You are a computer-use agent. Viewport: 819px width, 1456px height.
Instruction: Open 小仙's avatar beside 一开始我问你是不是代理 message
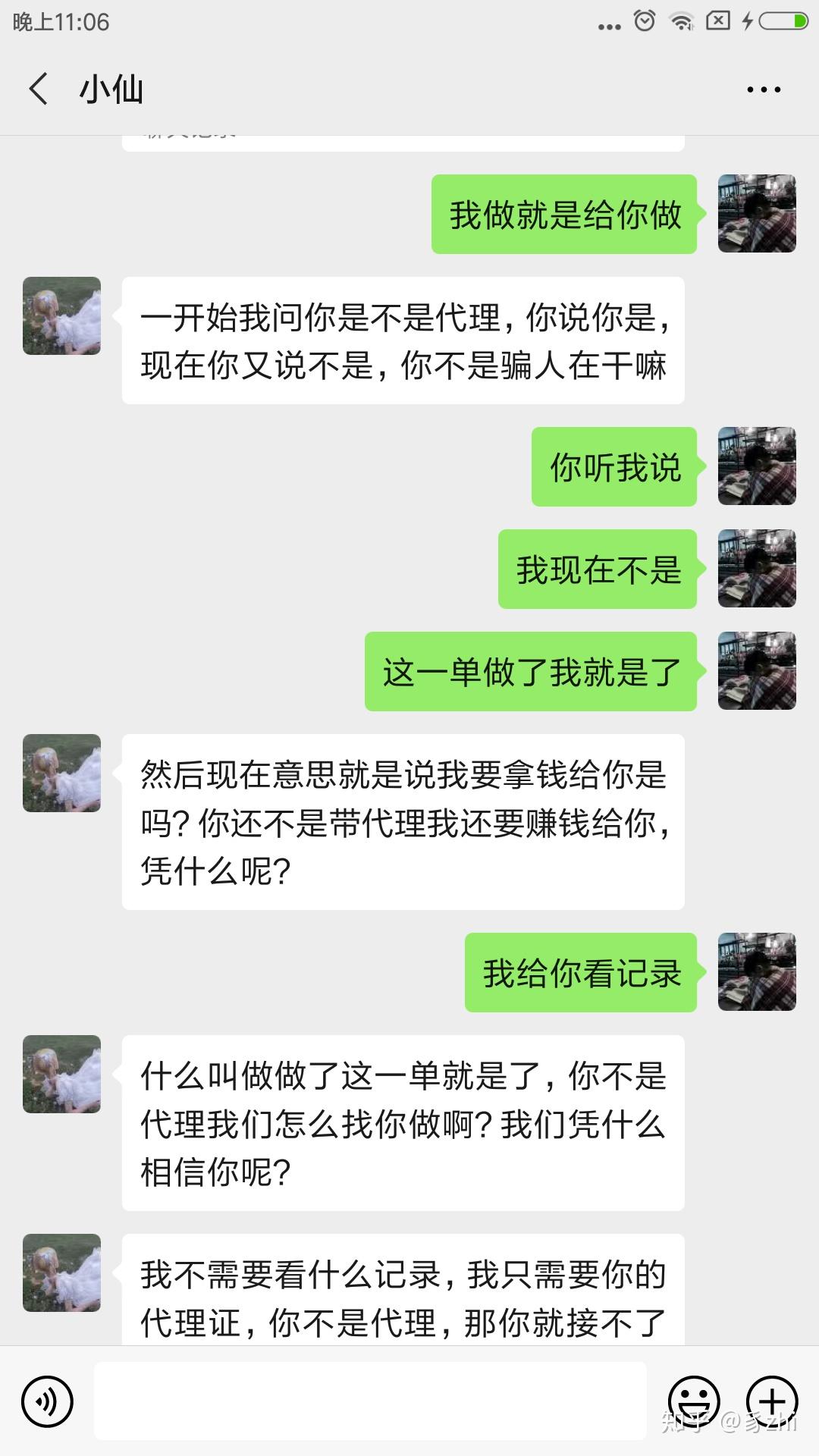pyautogui.click(x=61, y=315)
